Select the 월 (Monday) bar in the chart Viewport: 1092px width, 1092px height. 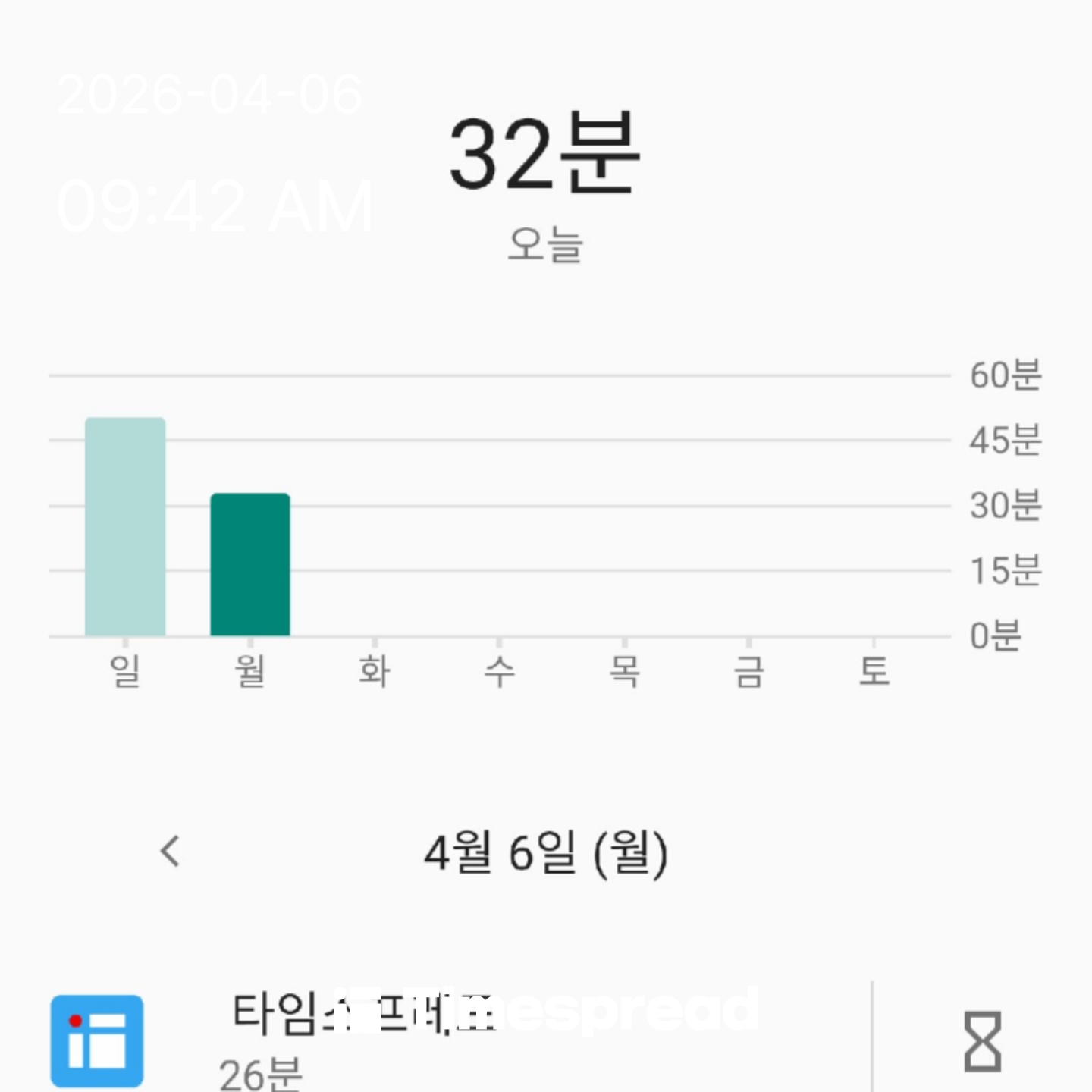click(250, 564)
